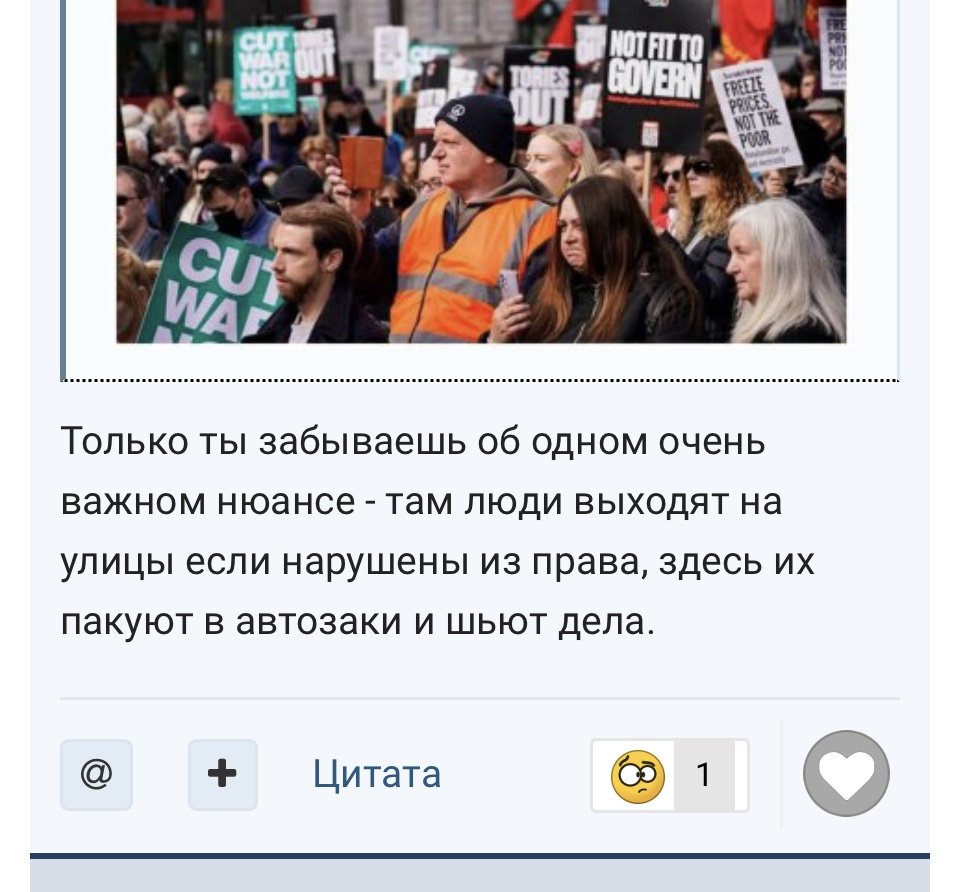Tap the @ mention button
960x892 pixels.
pos(96,775)
